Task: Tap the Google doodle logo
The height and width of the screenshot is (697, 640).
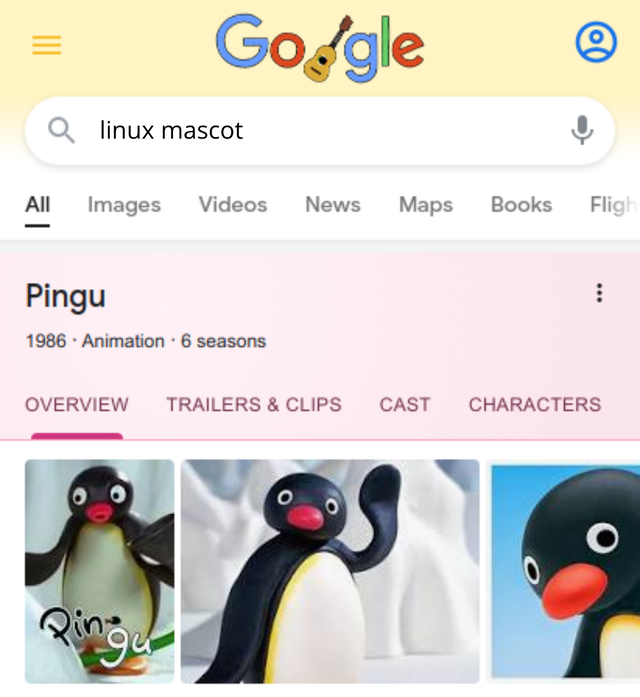Action: [320, 47]
